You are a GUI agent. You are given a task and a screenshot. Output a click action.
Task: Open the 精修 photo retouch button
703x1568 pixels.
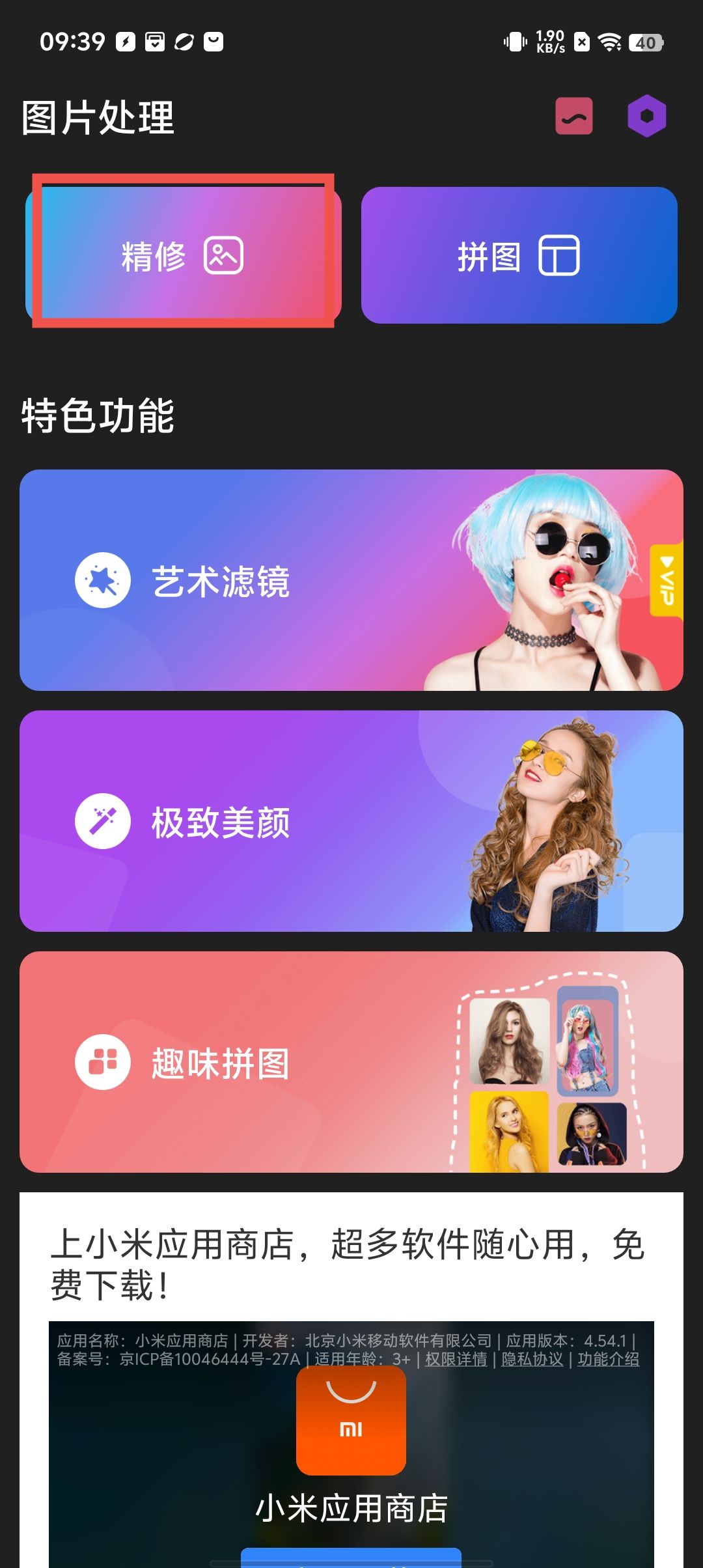(183, 255)
